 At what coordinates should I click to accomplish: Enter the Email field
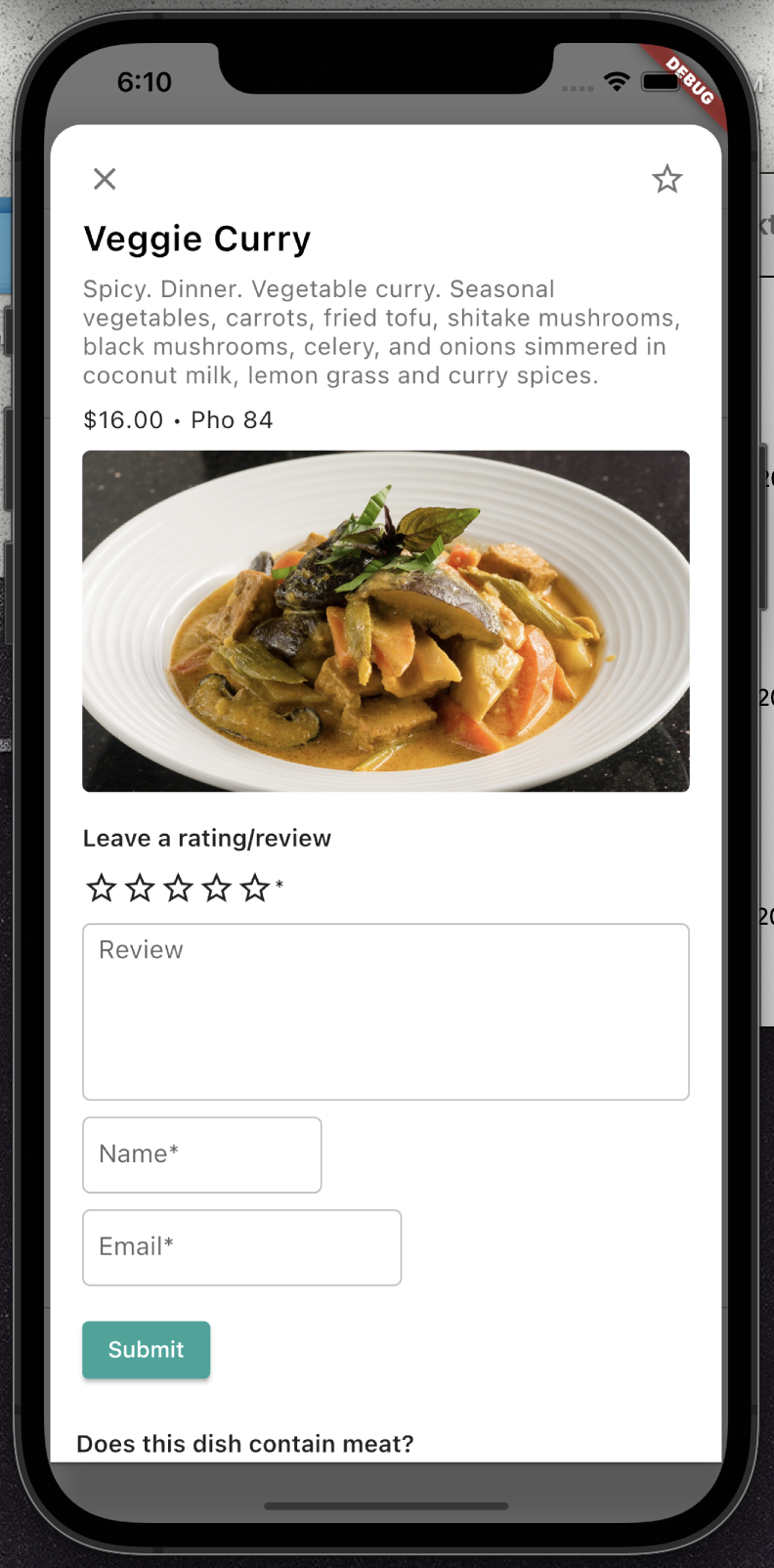(x=242, y=1247)
